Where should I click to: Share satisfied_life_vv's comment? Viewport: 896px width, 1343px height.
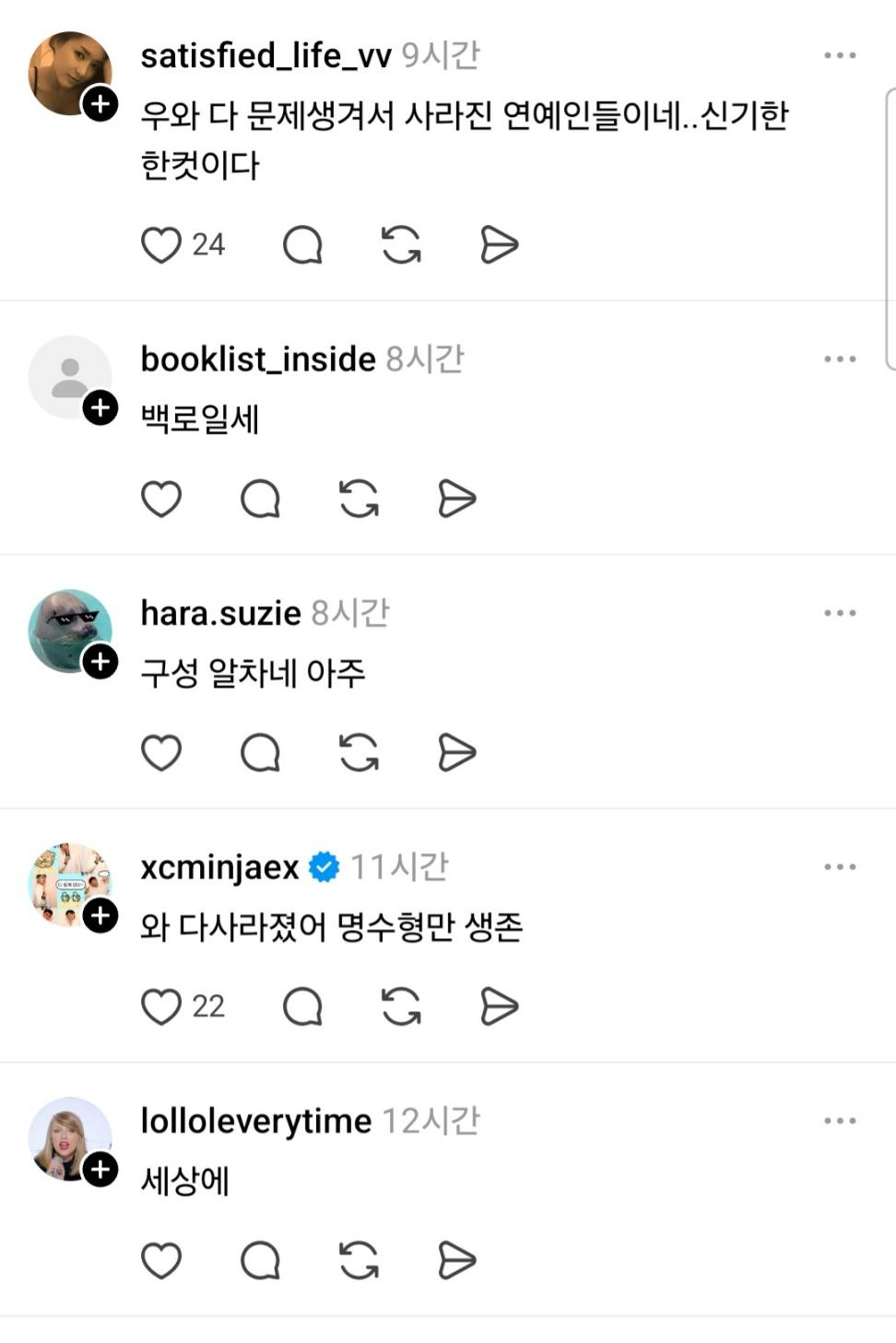[x=500, y=245]
